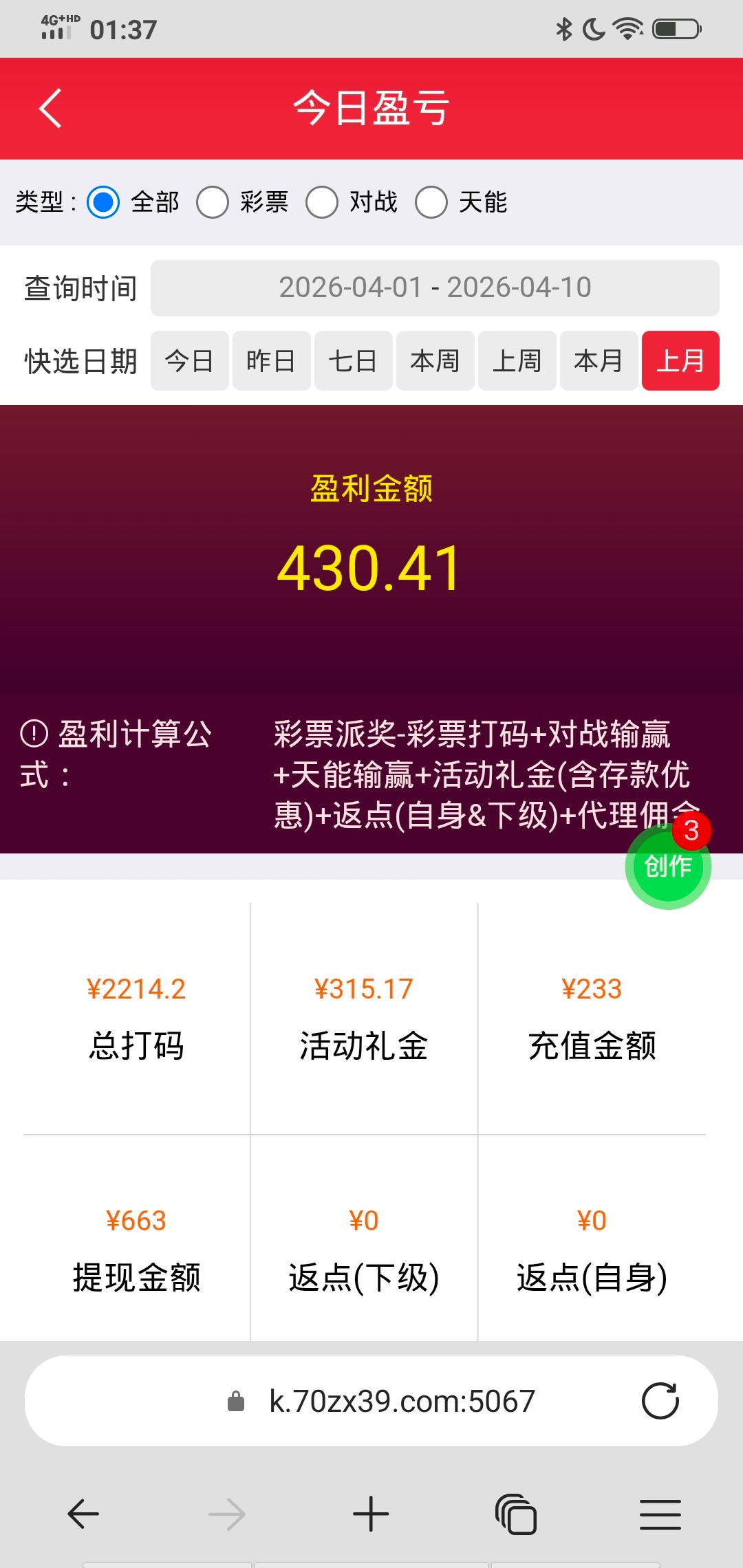
Task: View open browser tabs
Action: (x=516, y=1514)
